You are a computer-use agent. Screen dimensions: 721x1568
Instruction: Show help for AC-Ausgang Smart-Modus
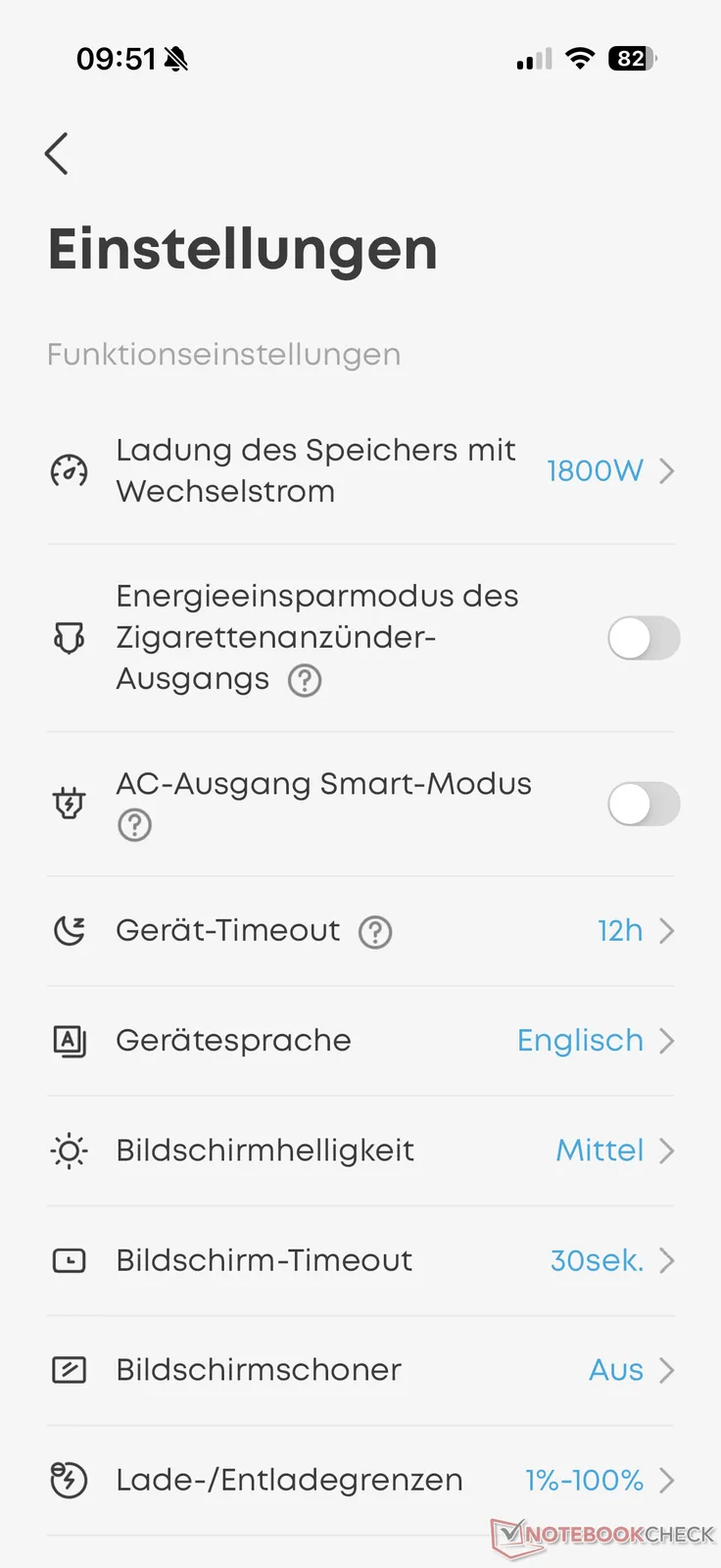pos(134,825)
